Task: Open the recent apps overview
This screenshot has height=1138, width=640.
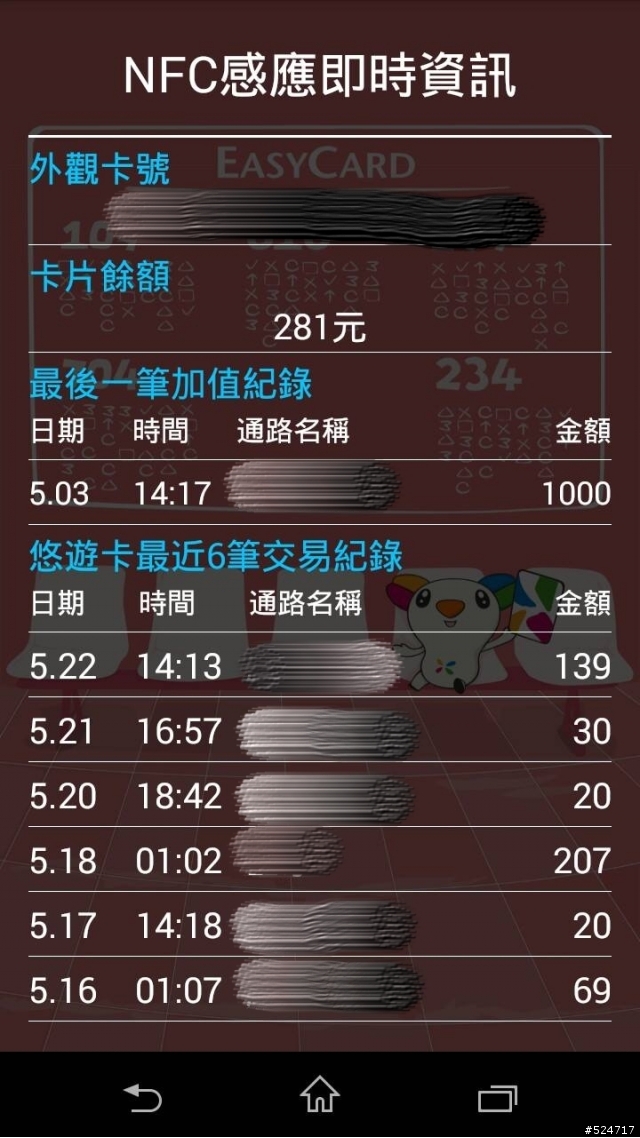Action: (497, 1097)
